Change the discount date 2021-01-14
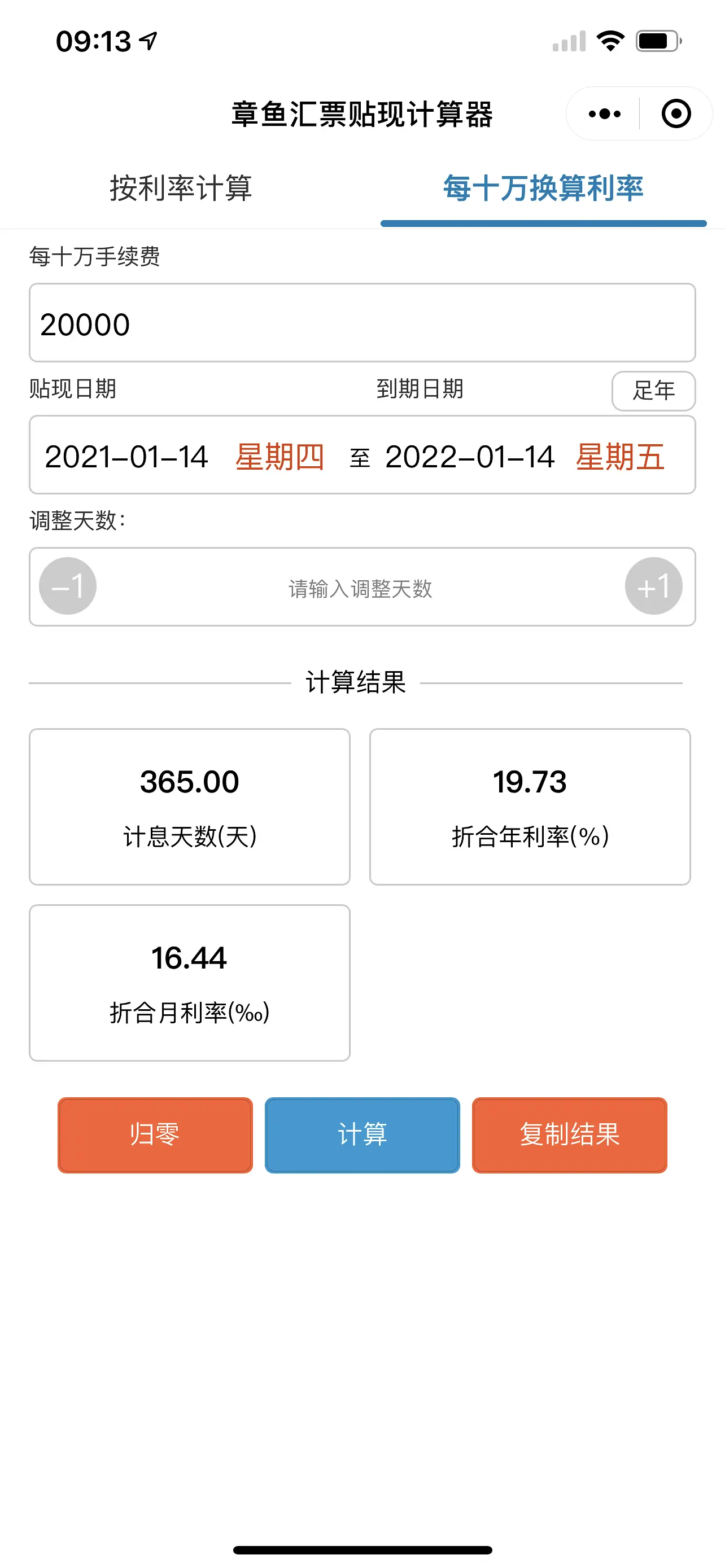The image size is (725, 1568). click(x=126, y=457)
